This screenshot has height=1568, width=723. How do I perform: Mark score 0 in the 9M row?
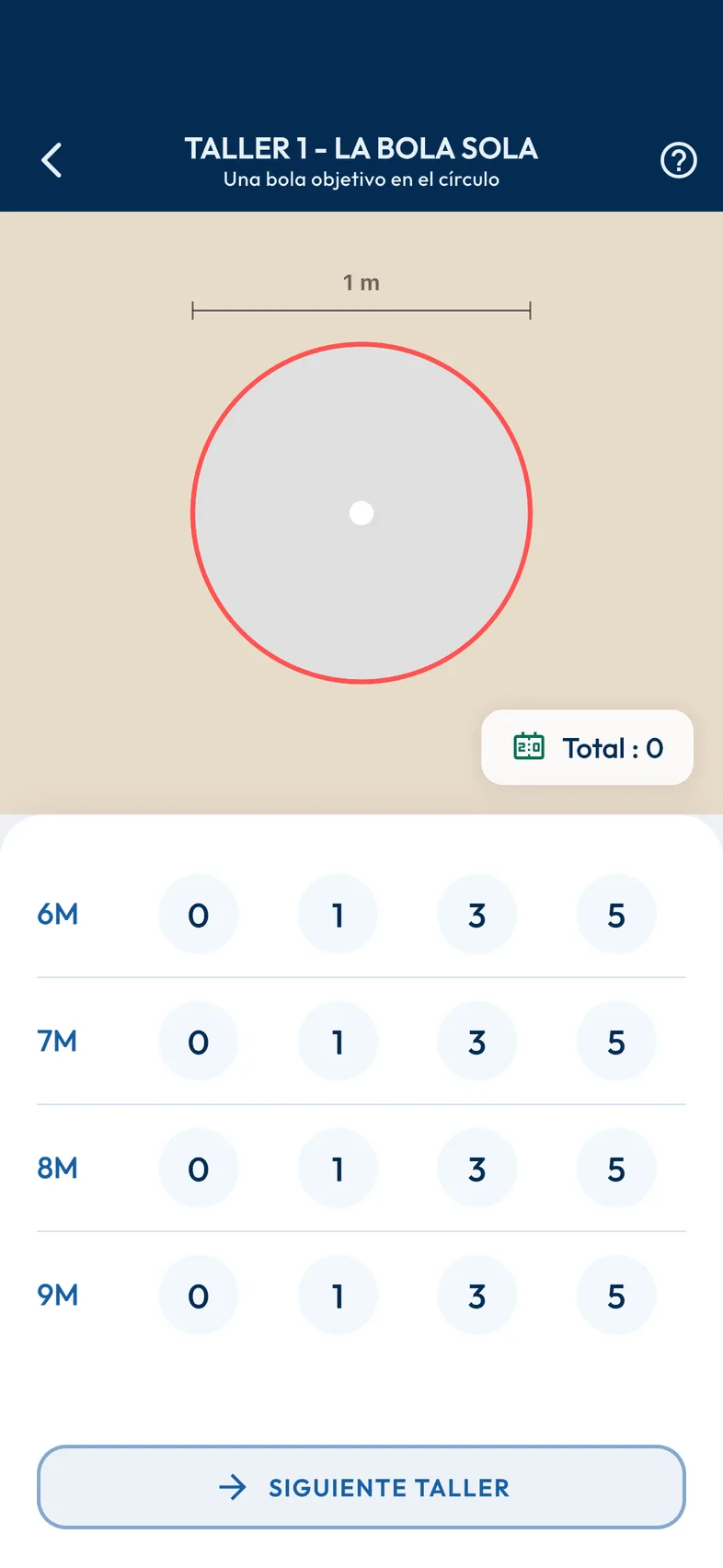pos(199,1296)
